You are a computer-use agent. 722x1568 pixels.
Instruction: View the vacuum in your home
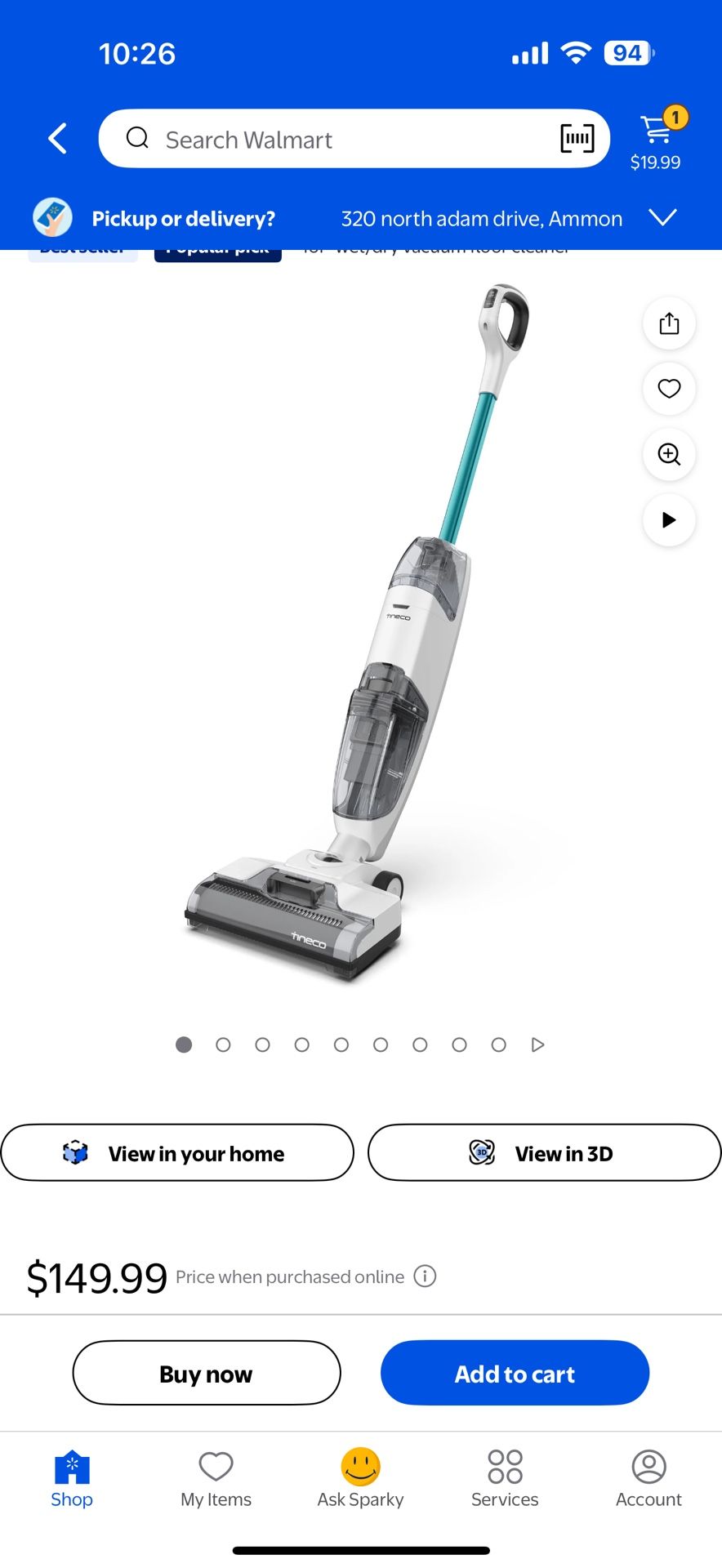(178, 1152)
